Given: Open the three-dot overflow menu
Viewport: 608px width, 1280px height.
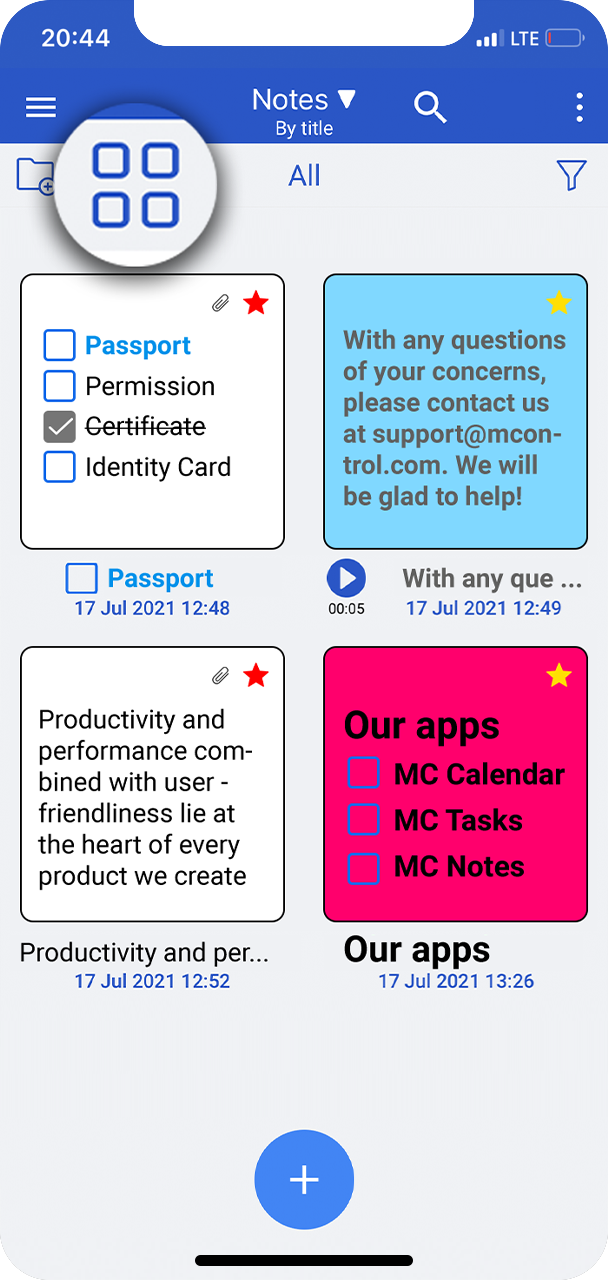Looking at the screenshot, I should pos(580,107).
